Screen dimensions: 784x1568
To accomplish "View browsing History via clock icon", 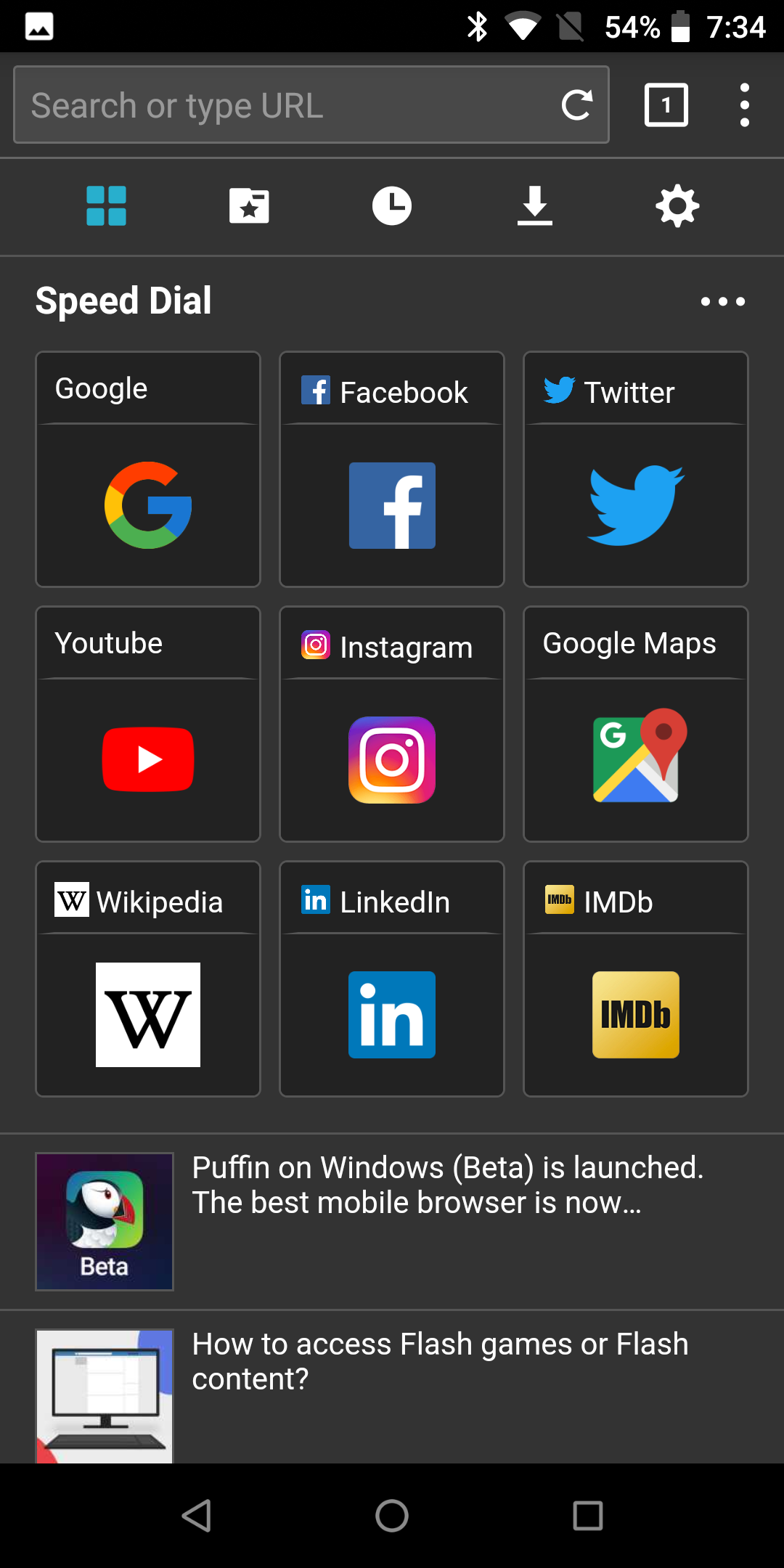I will tap(391, 205).
